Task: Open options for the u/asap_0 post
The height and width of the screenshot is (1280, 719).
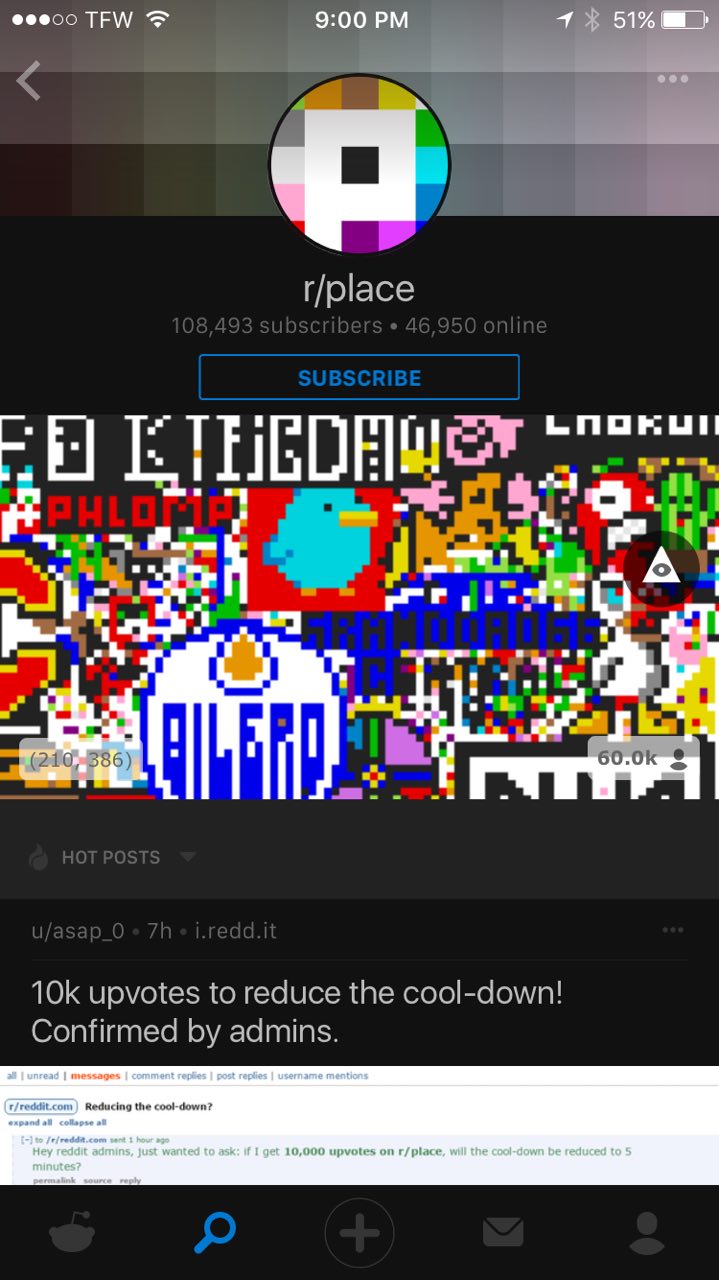Action: (673, 930)
